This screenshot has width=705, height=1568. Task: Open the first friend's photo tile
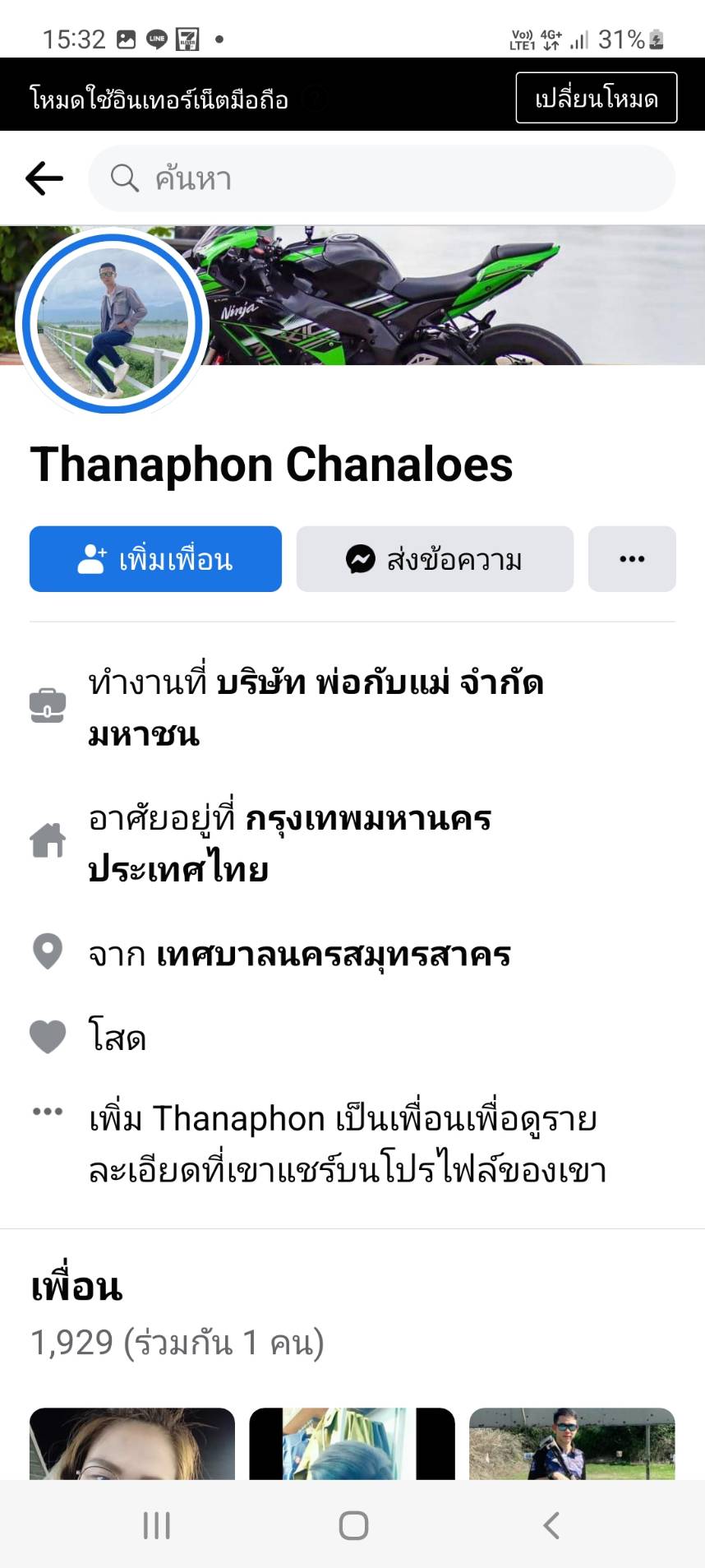point(132,1444)
